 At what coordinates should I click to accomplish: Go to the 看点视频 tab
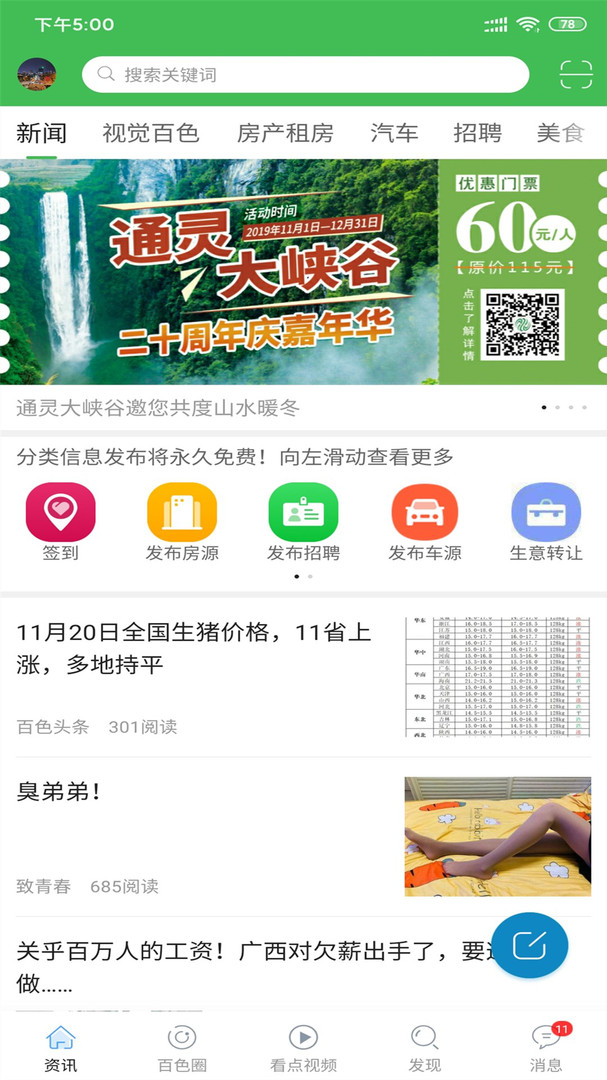[x=303, y=1047]
